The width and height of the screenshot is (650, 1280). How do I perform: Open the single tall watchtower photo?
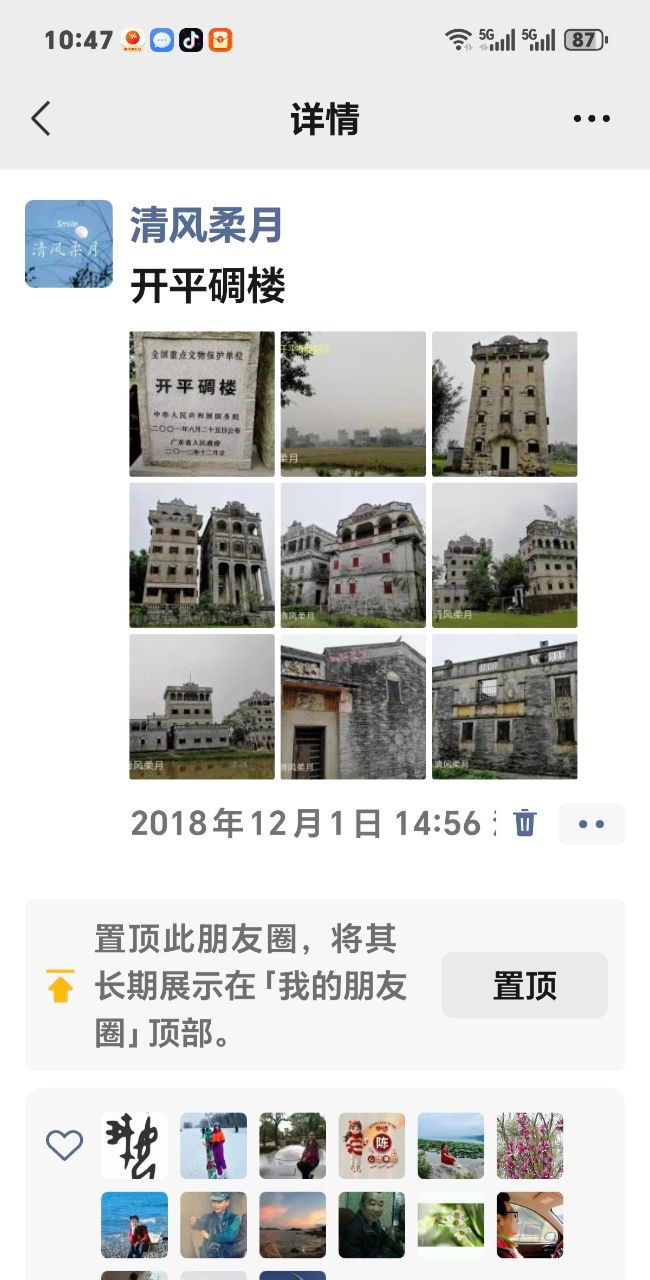coord(504,403)
